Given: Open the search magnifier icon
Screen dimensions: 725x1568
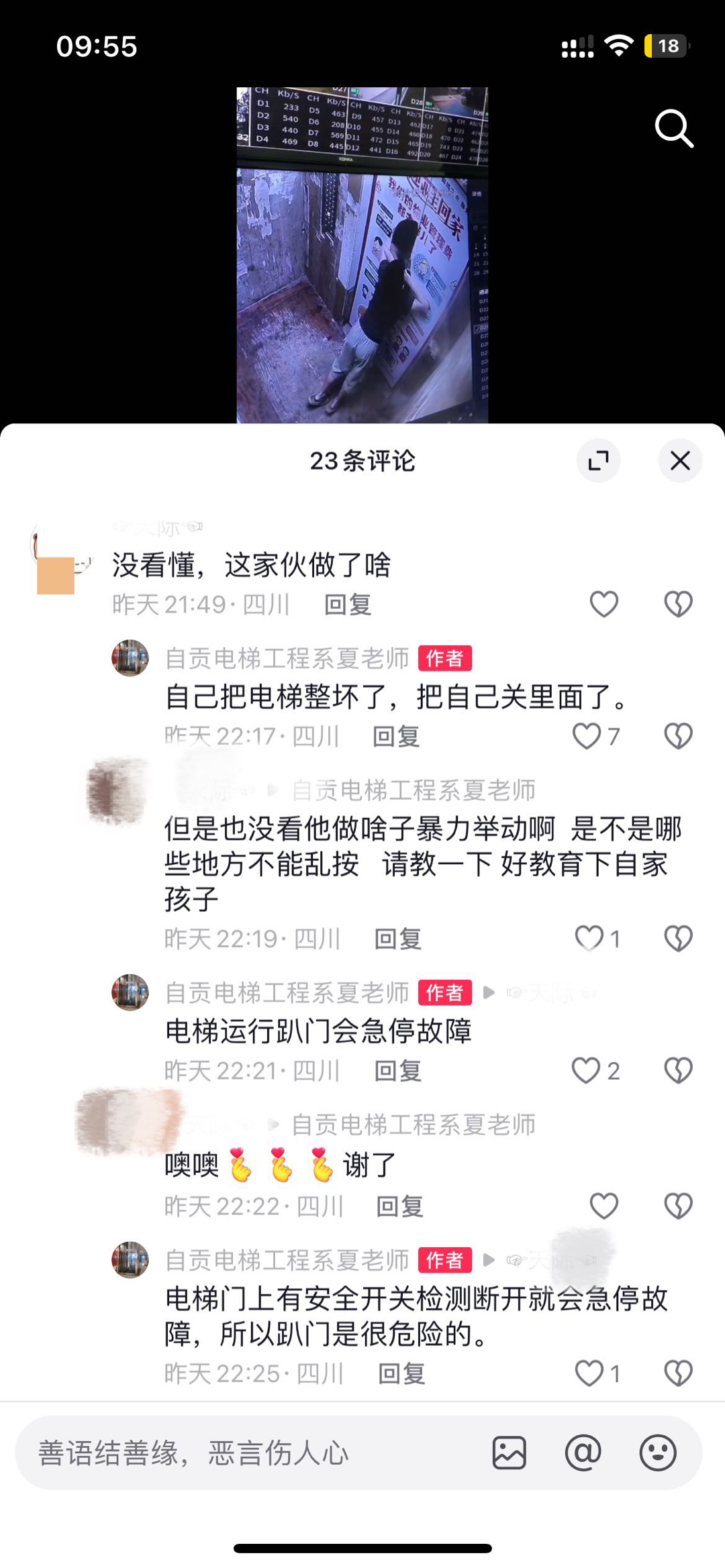Looking at the screenshot, I should 673,128.
